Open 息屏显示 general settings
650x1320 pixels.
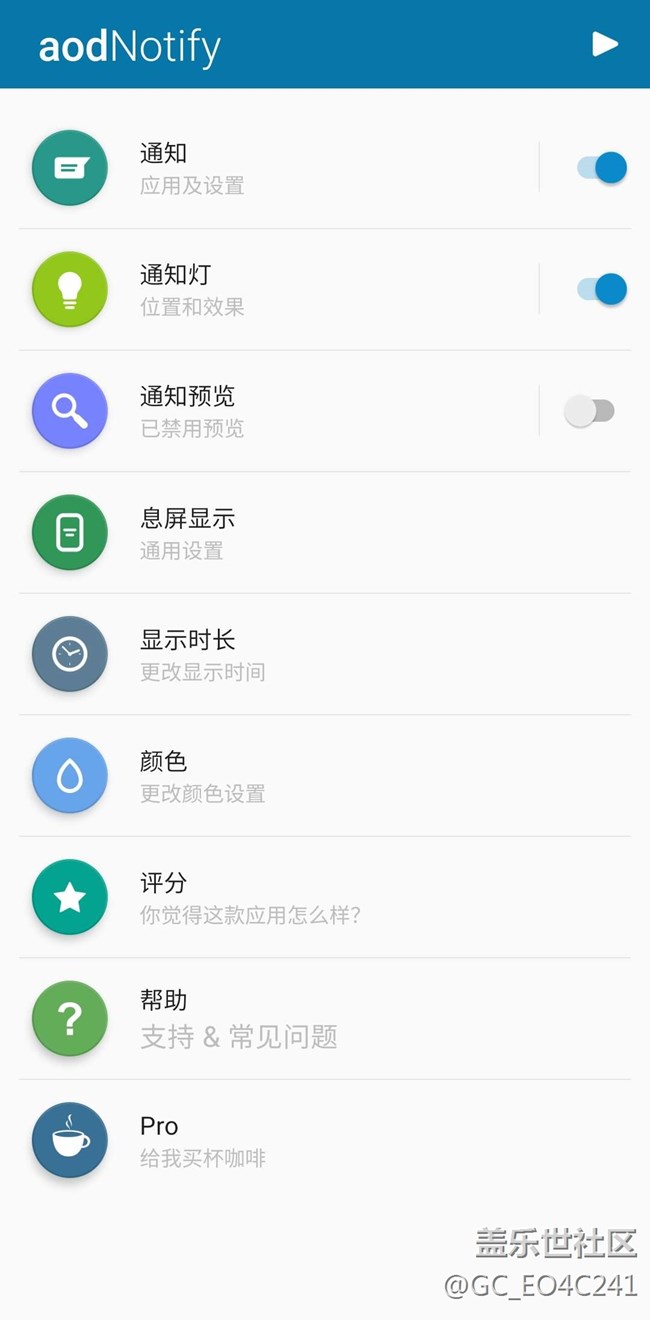click(x=300, y=533)
